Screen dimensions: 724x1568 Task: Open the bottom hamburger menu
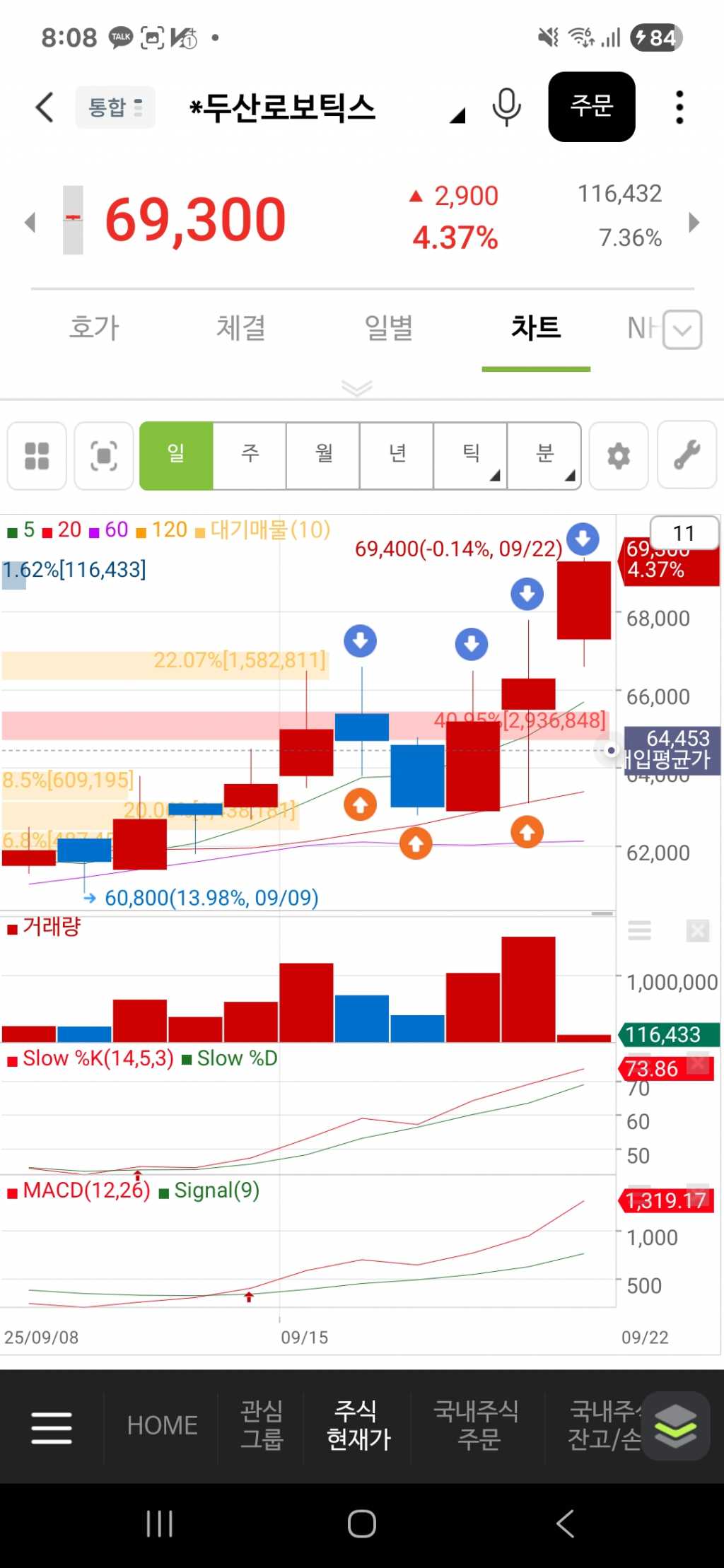pyautogui.click(x=52, y=1427)
